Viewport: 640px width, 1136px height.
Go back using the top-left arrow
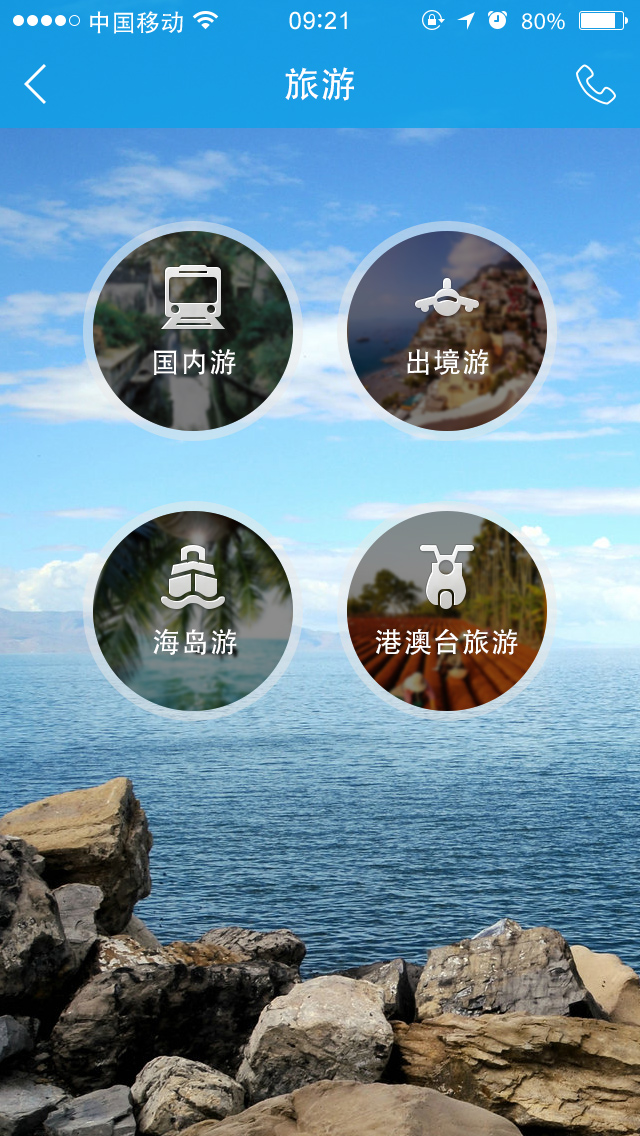coord(35,85)
